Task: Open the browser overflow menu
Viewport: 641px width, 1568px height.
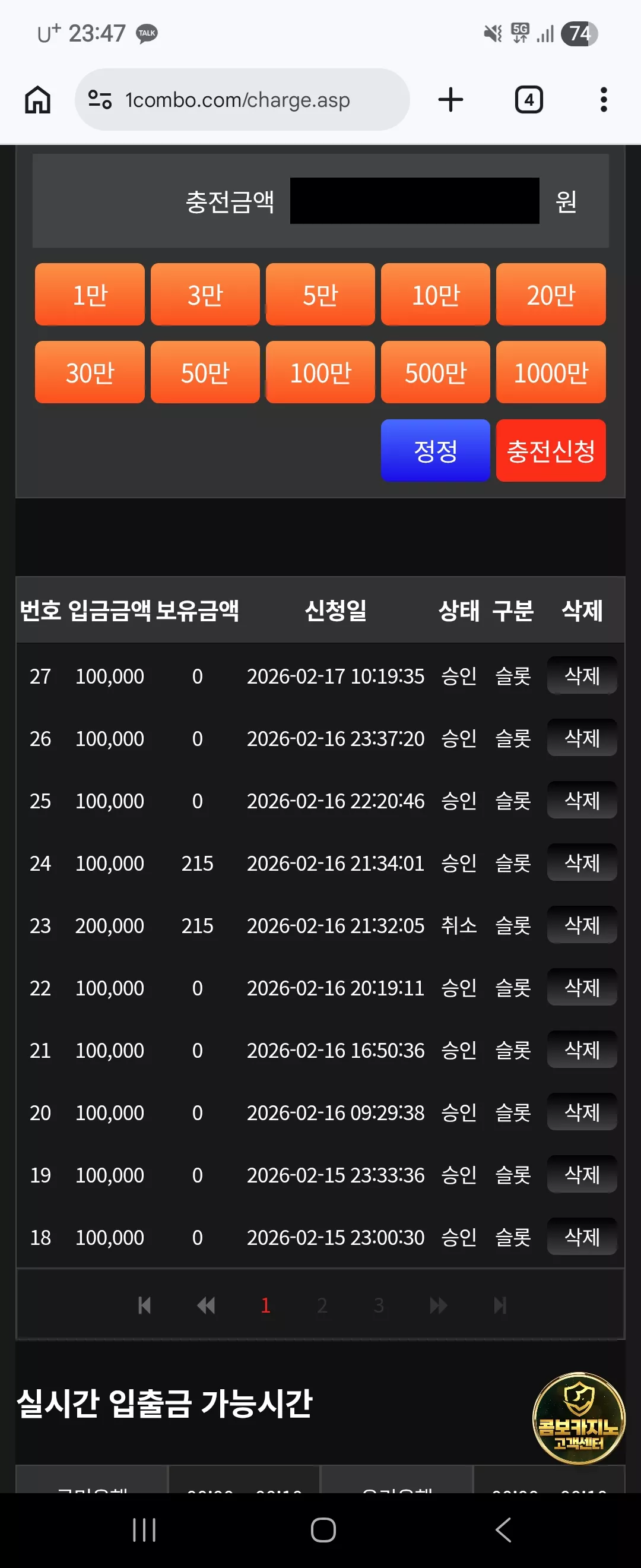Action: click(603, 100)
